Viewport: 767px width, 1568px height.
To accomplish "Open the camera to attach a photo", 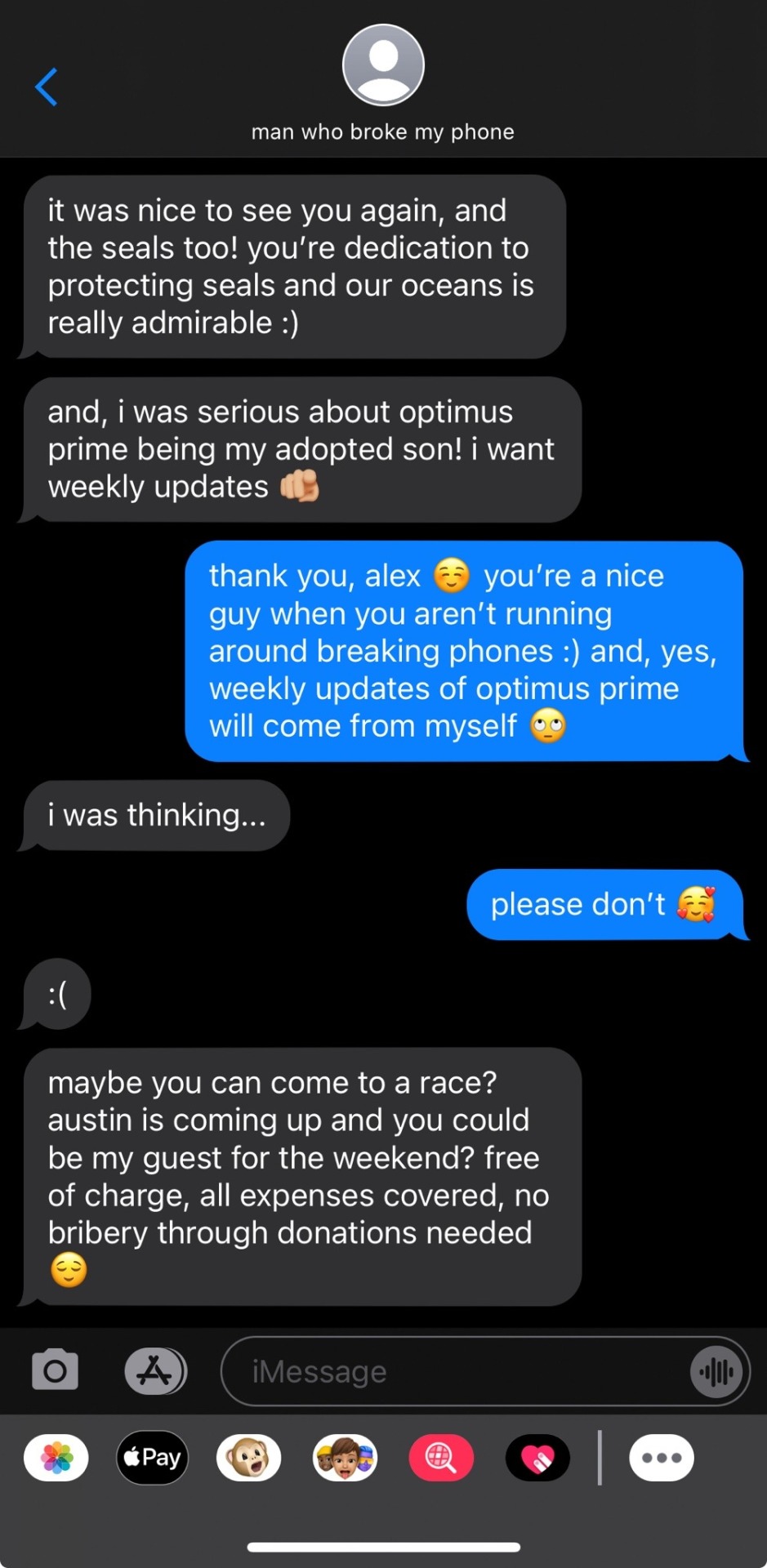I will pyautogui.click(x=55, y=1370).
